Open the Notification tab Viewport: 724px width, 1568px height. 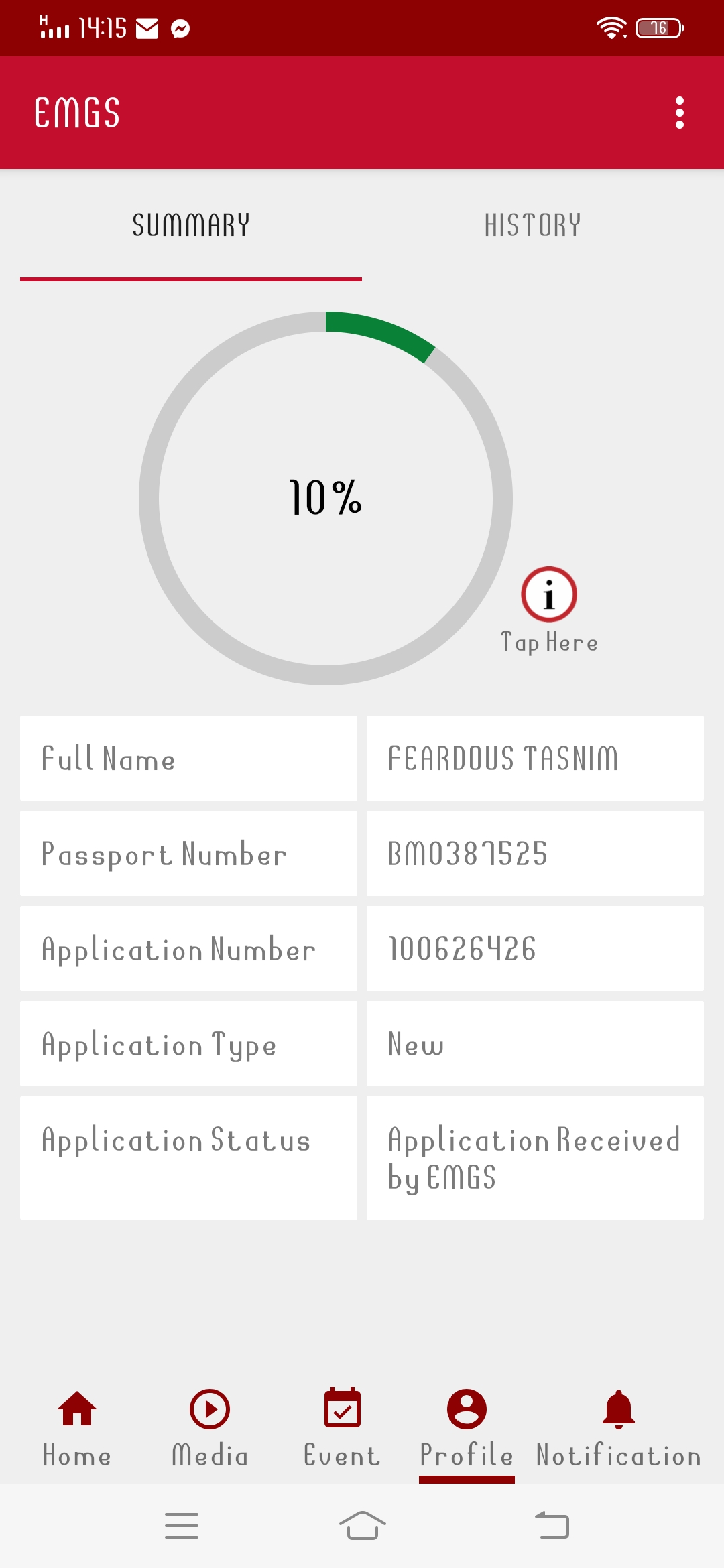(618, 1427)
